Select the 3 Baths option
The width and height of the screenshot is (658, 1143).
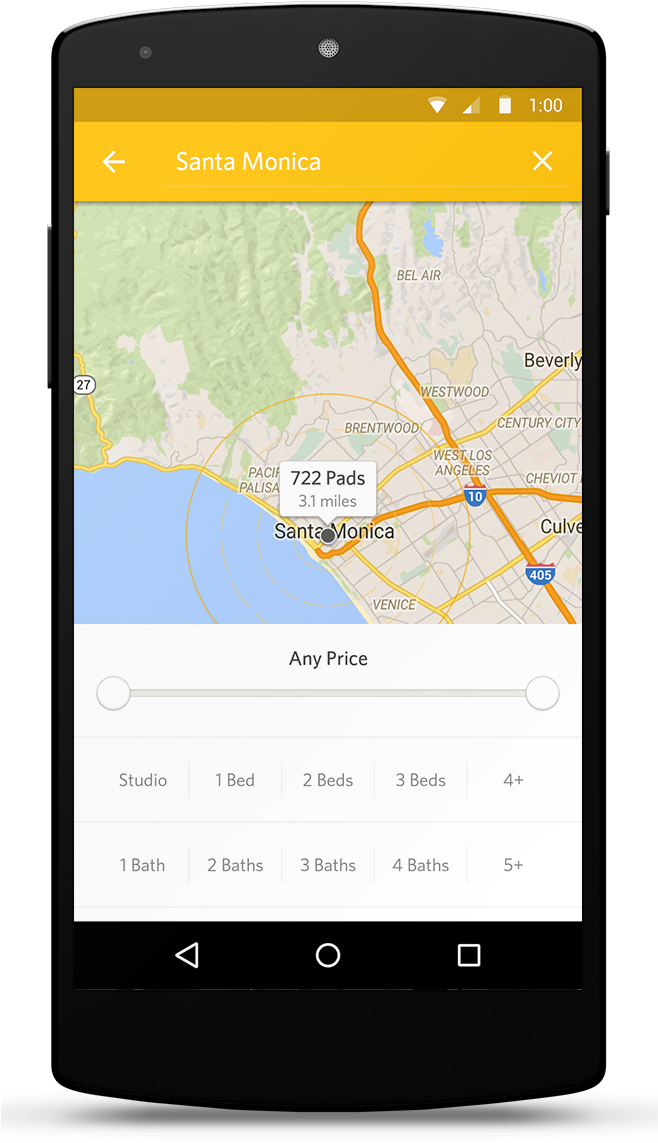coord(328,865)
